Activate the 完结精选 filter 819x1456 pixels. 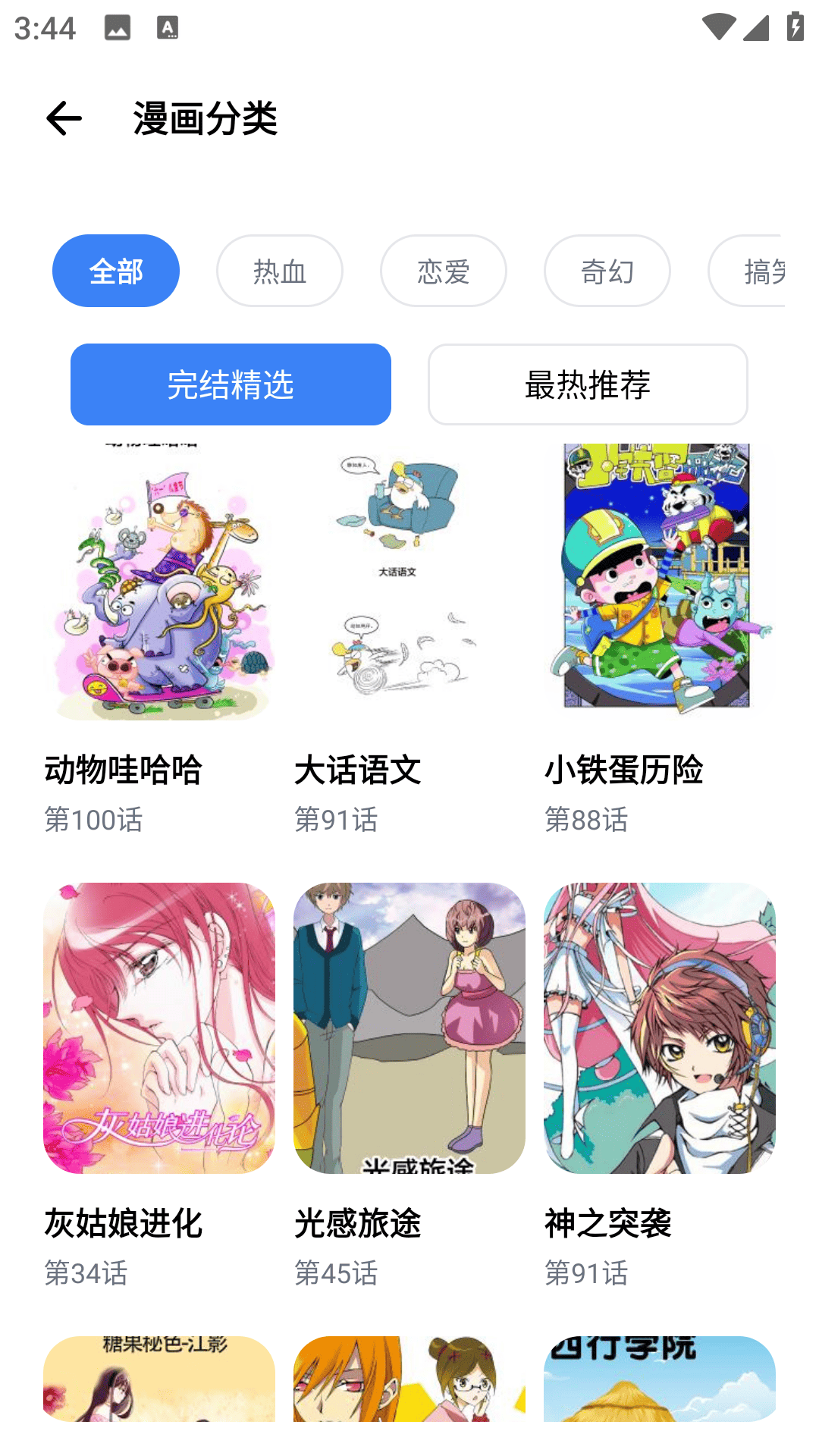[x=231, y=384]
